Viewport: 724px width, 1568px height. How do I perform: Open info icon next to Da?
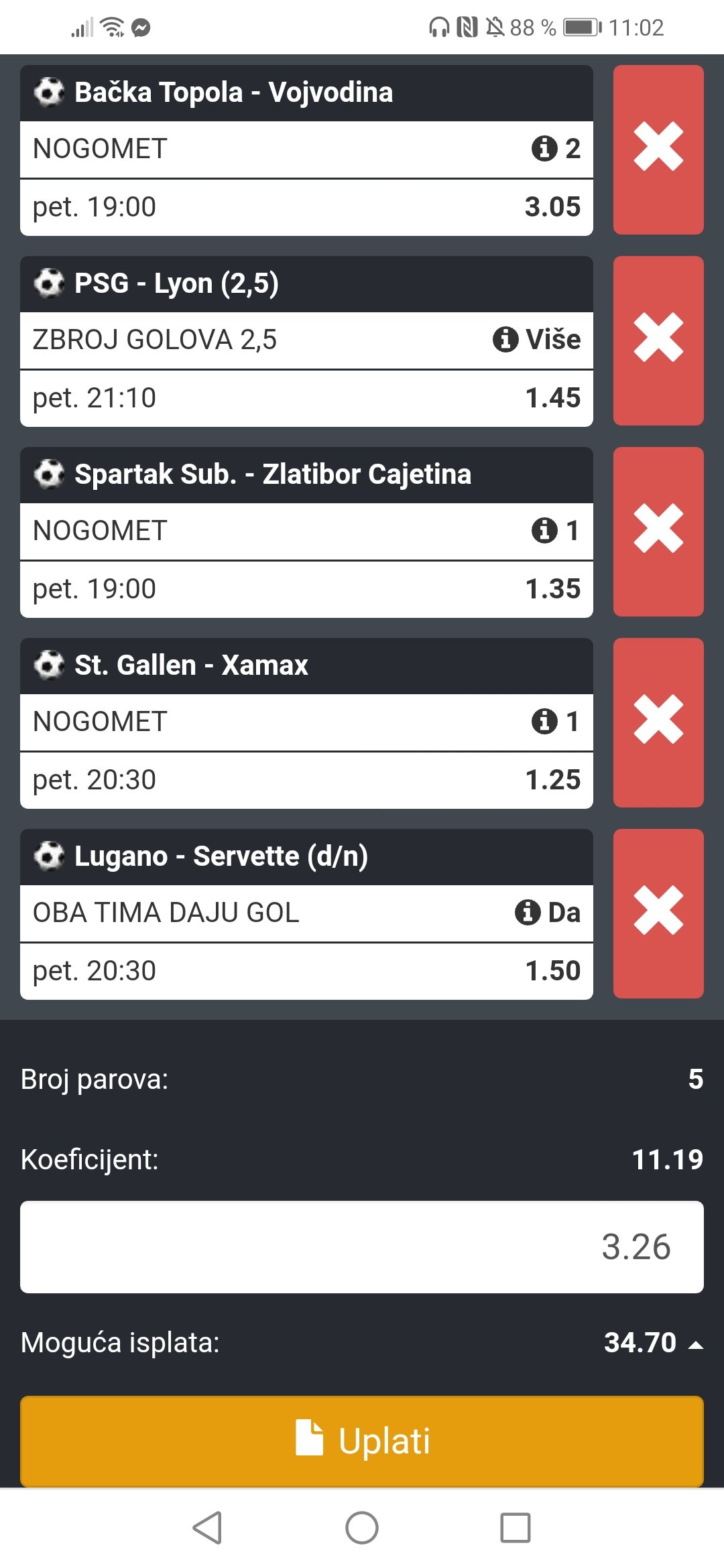[x=528, y=912]
